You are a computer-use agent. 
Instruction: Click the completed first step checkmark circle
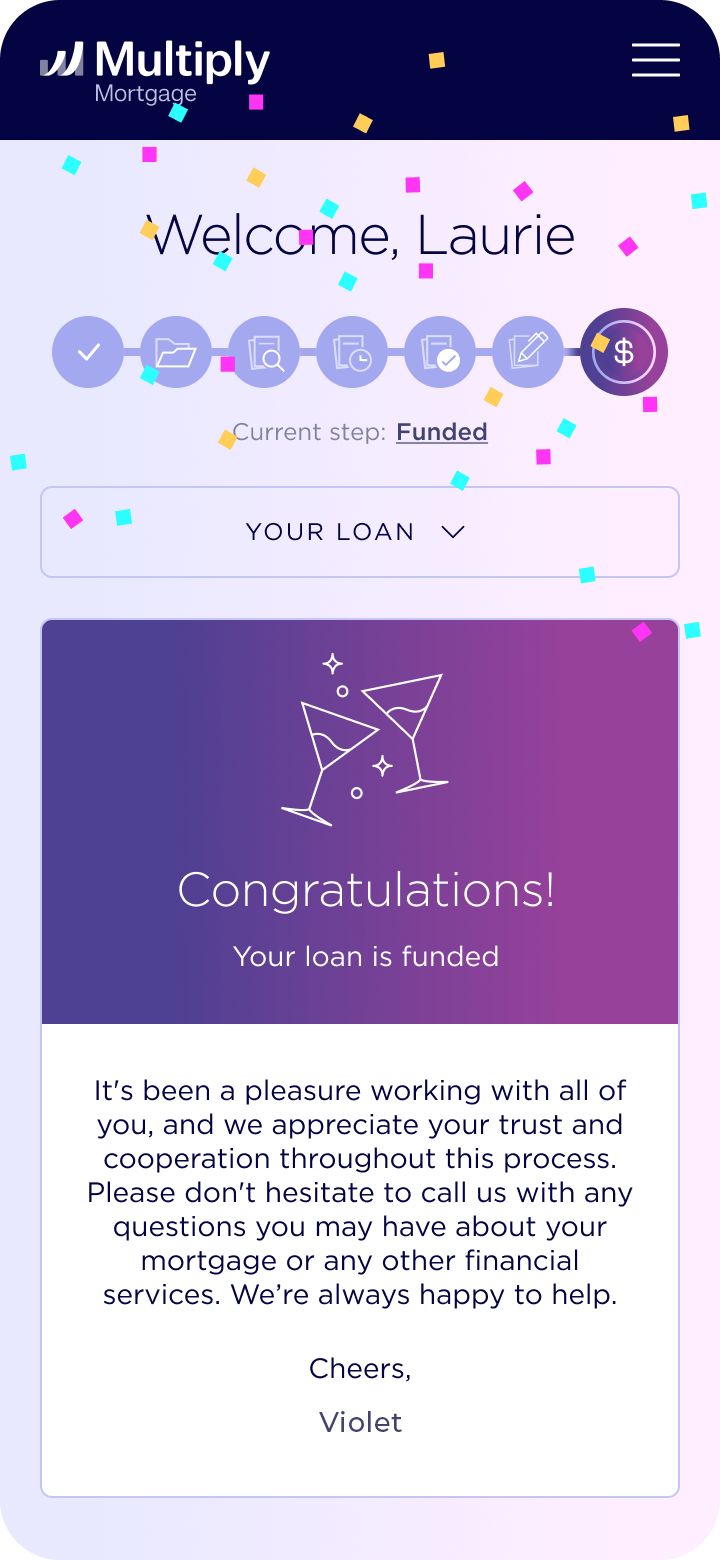click(x=88, y=352)
